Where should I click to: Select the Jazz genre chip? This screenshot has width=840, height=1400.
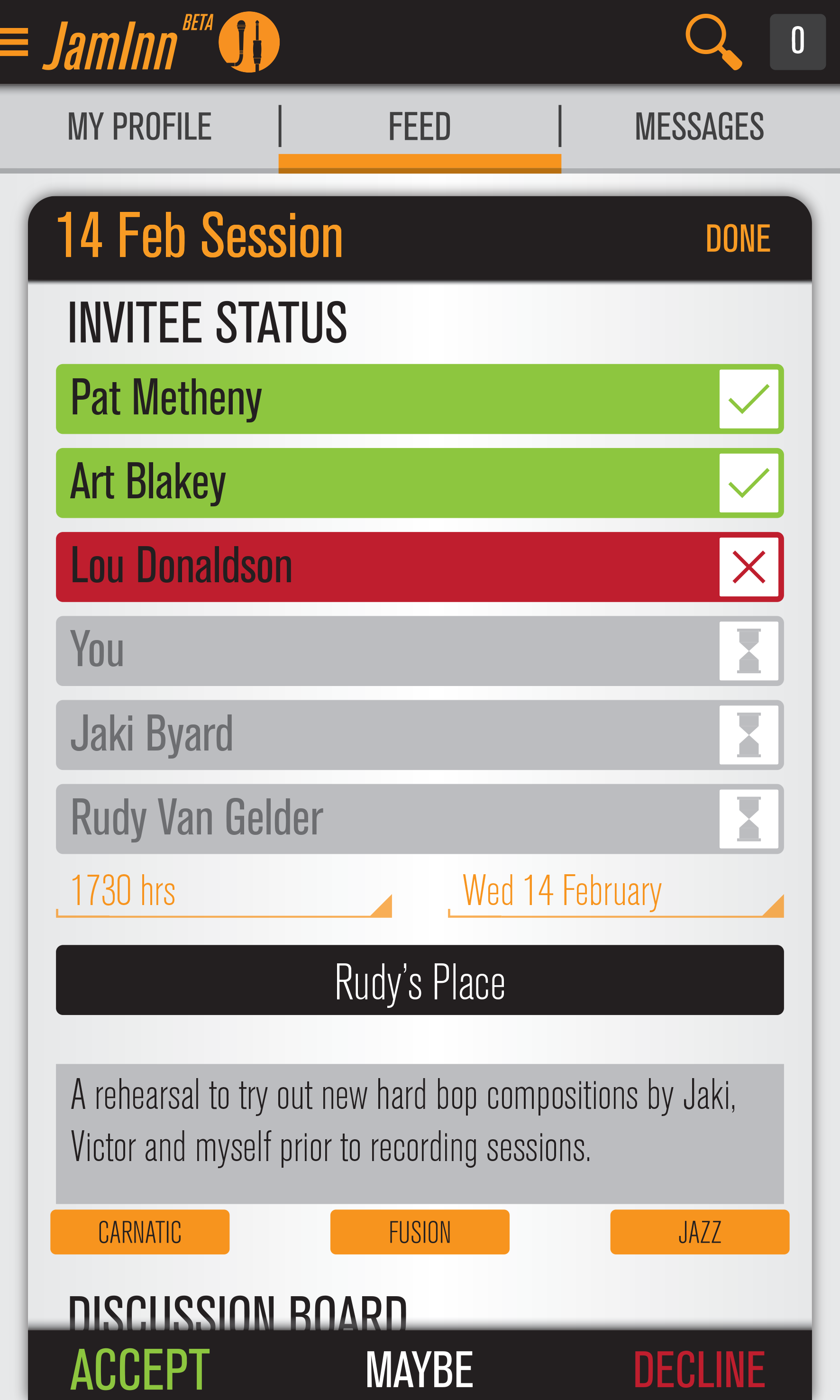click(699, 1232)
